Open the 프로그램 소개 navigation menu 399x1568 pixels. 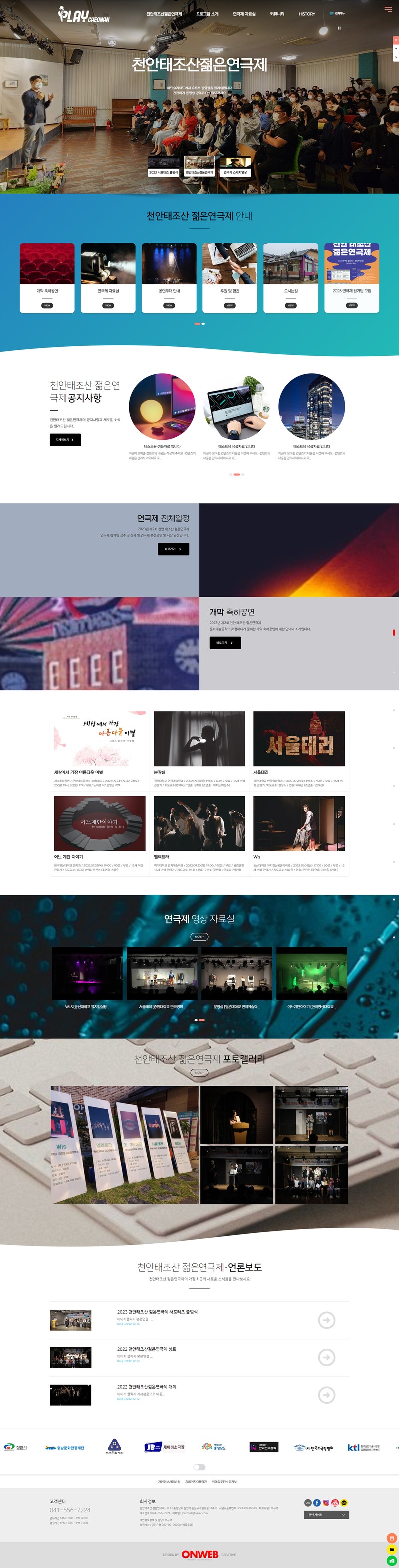(207, 14)
